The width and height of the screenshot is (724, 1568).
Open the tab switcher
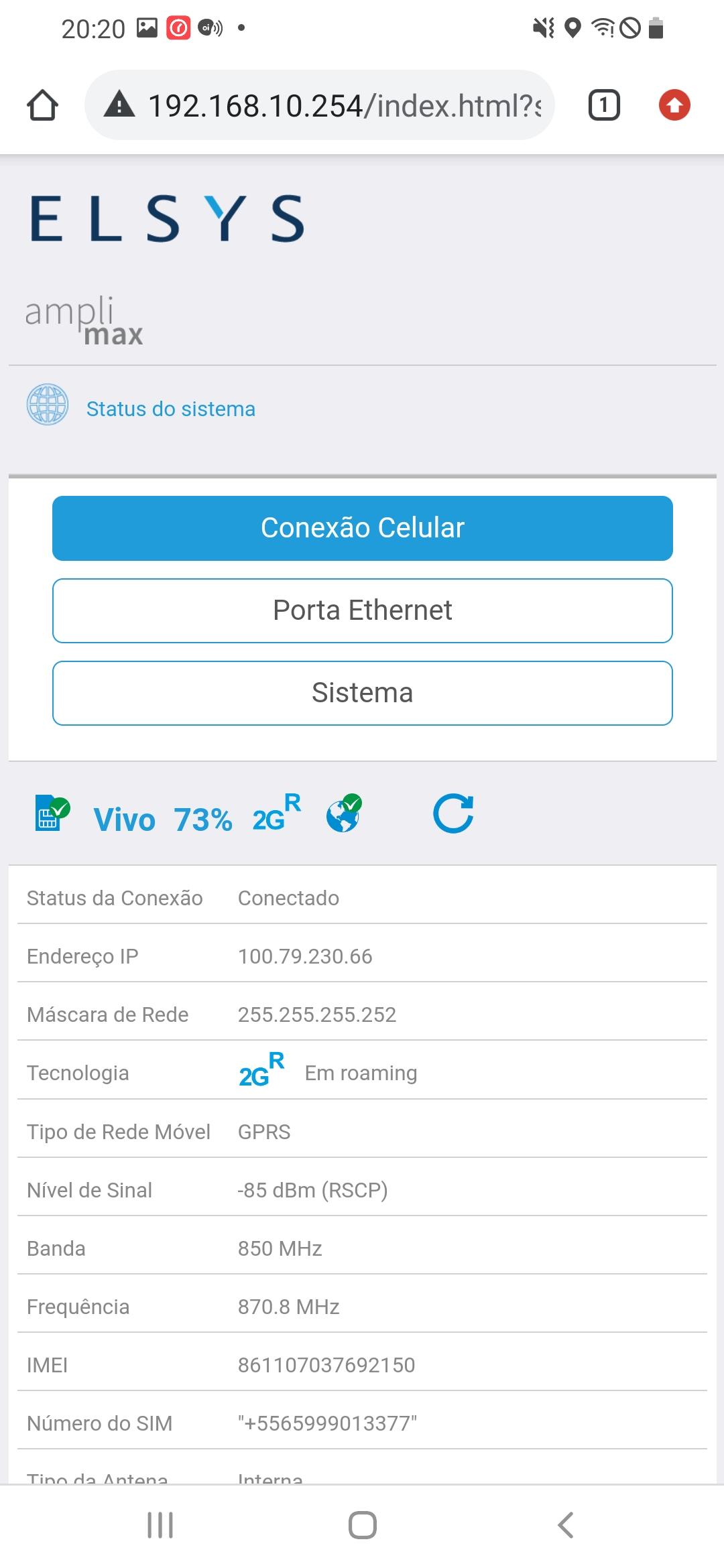(x=603, y=105)
